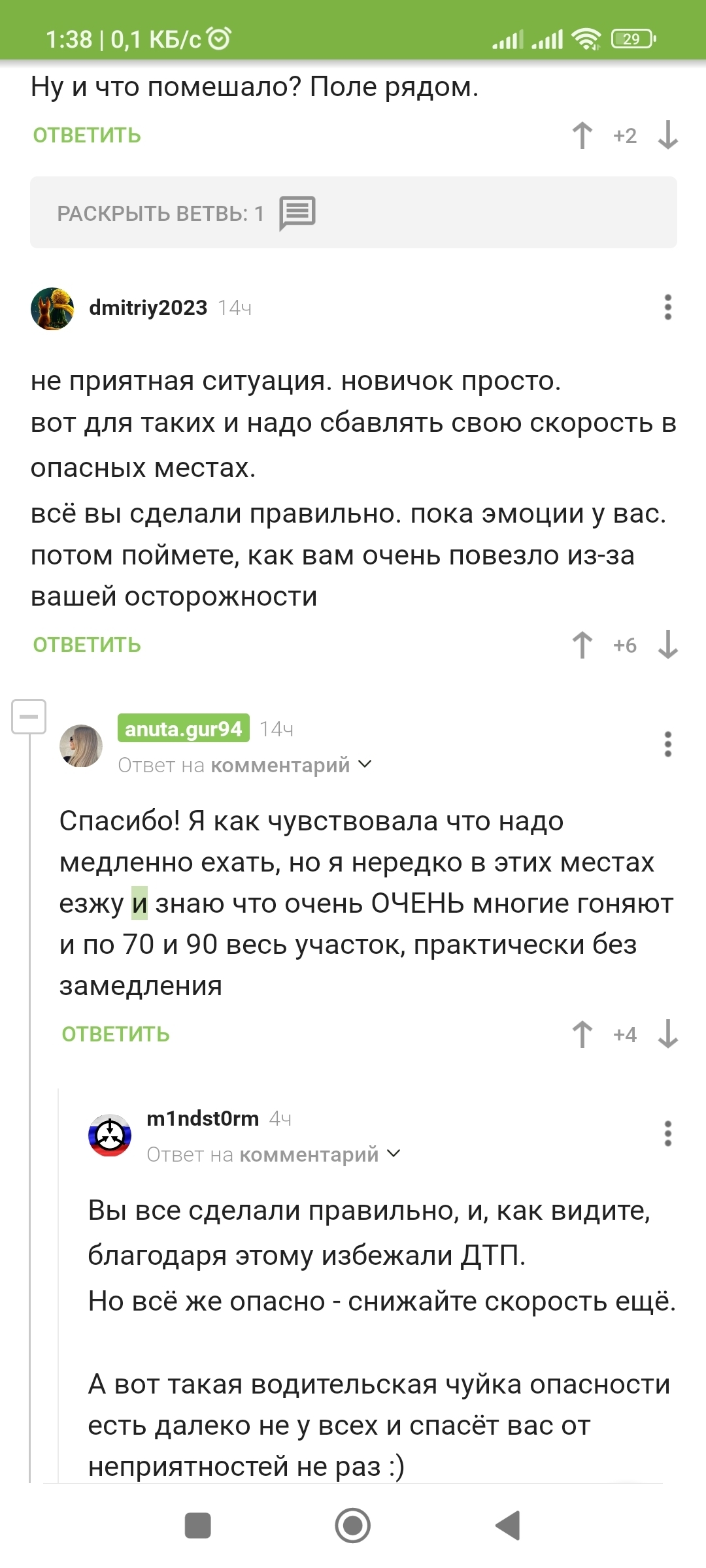Open anuta.gur94's profile

(x=183, y=728)
